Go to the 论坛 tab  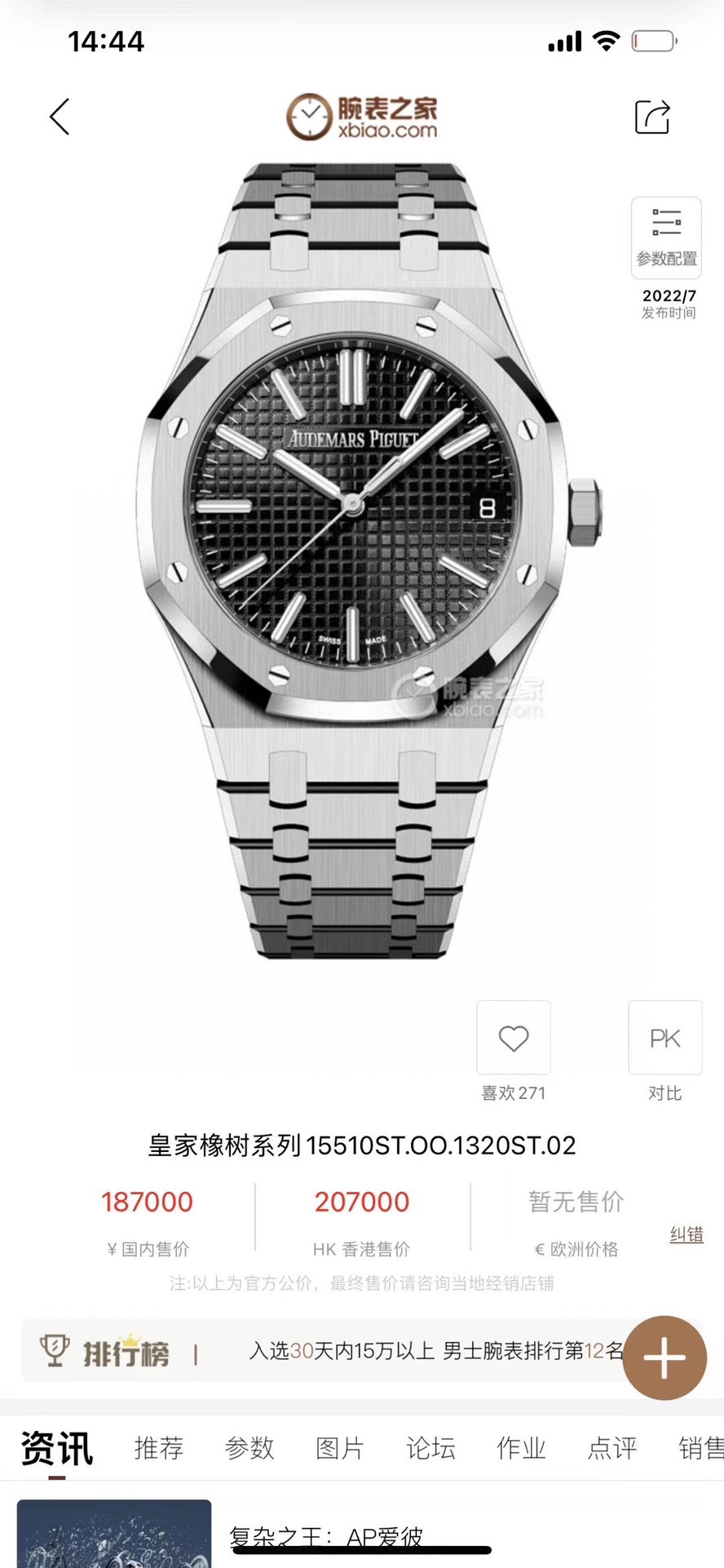point(430,1448)
